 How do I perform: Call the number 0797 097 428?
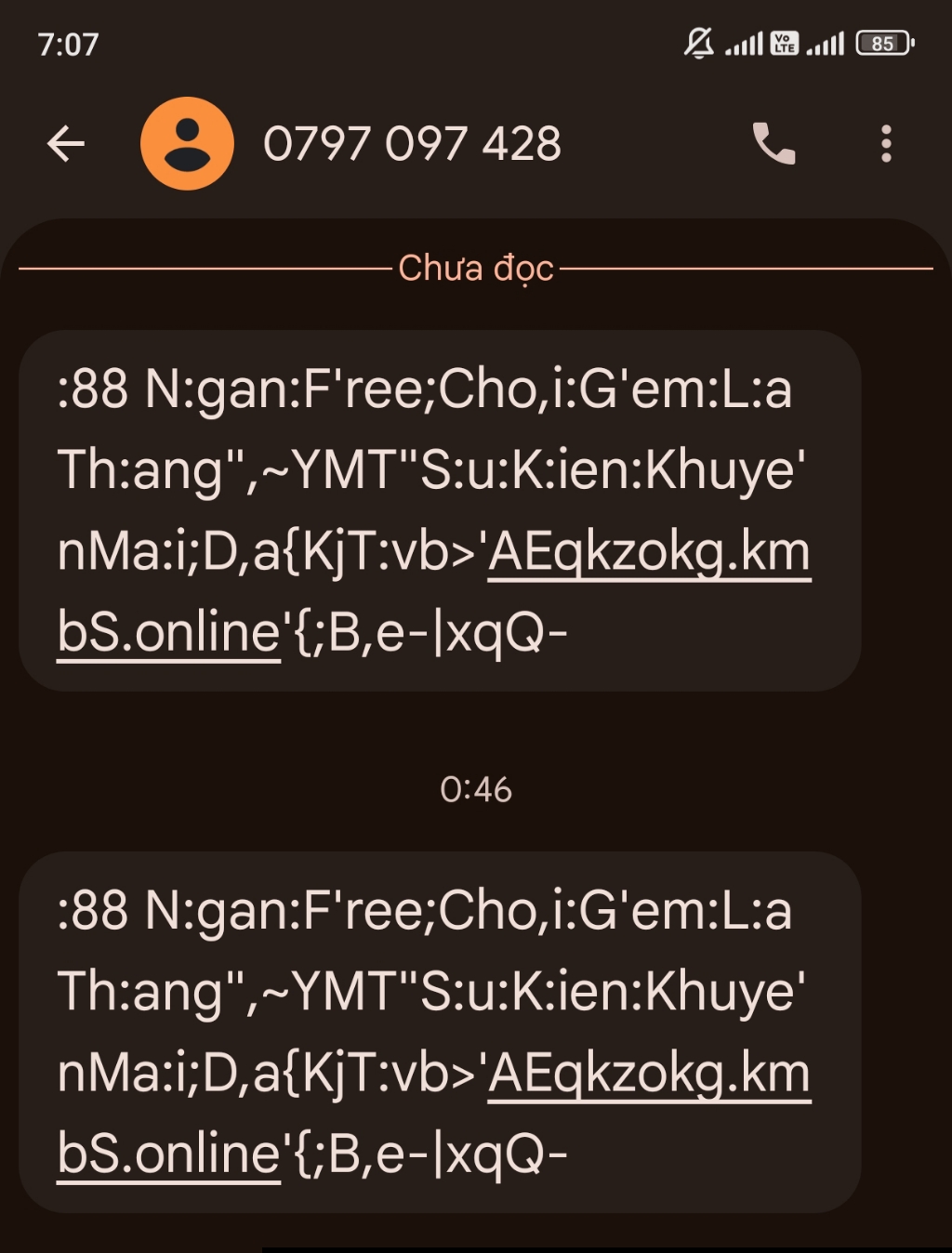(773, 144)
